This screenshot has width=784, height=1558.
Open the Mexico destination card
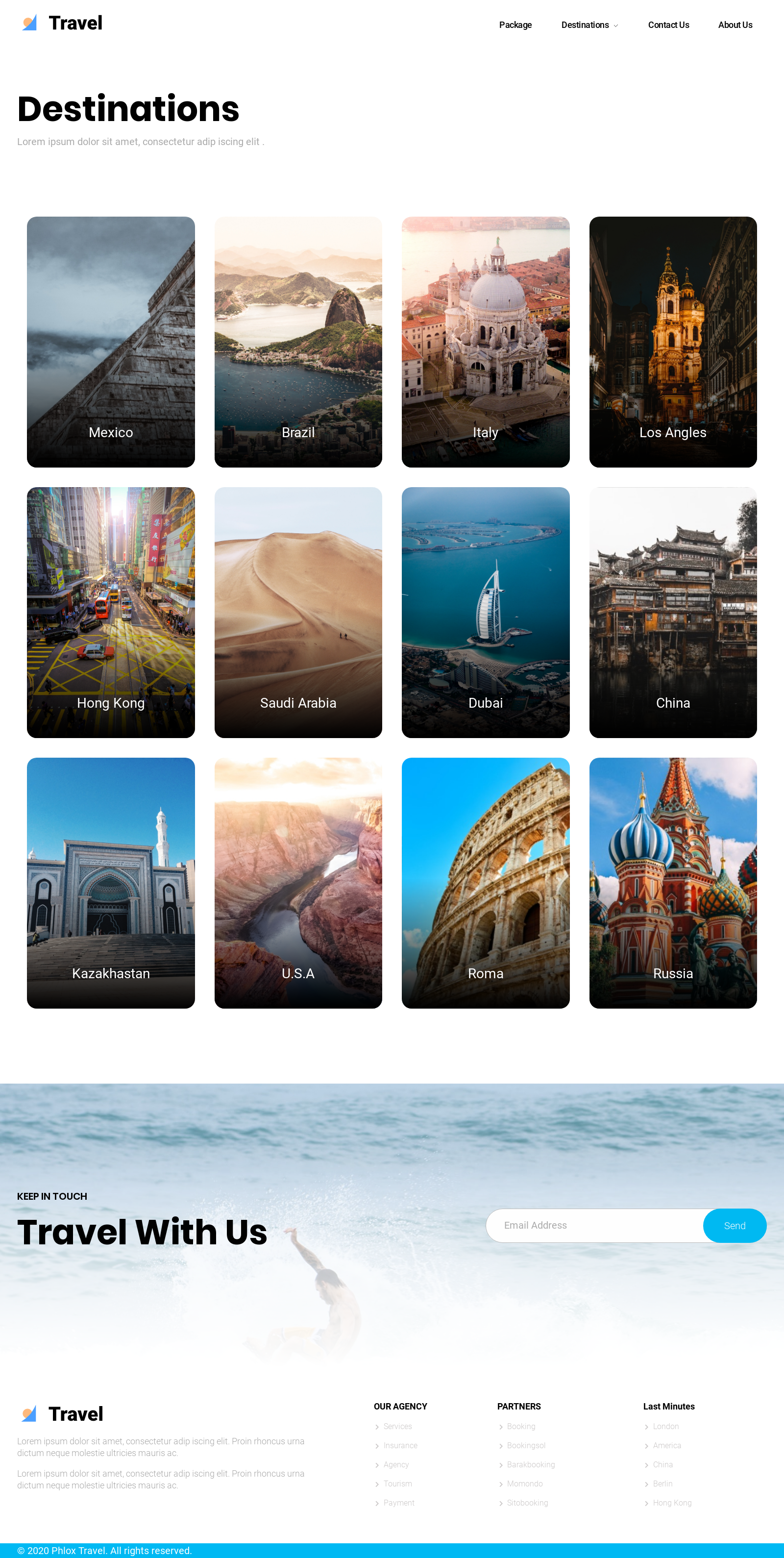111,342
